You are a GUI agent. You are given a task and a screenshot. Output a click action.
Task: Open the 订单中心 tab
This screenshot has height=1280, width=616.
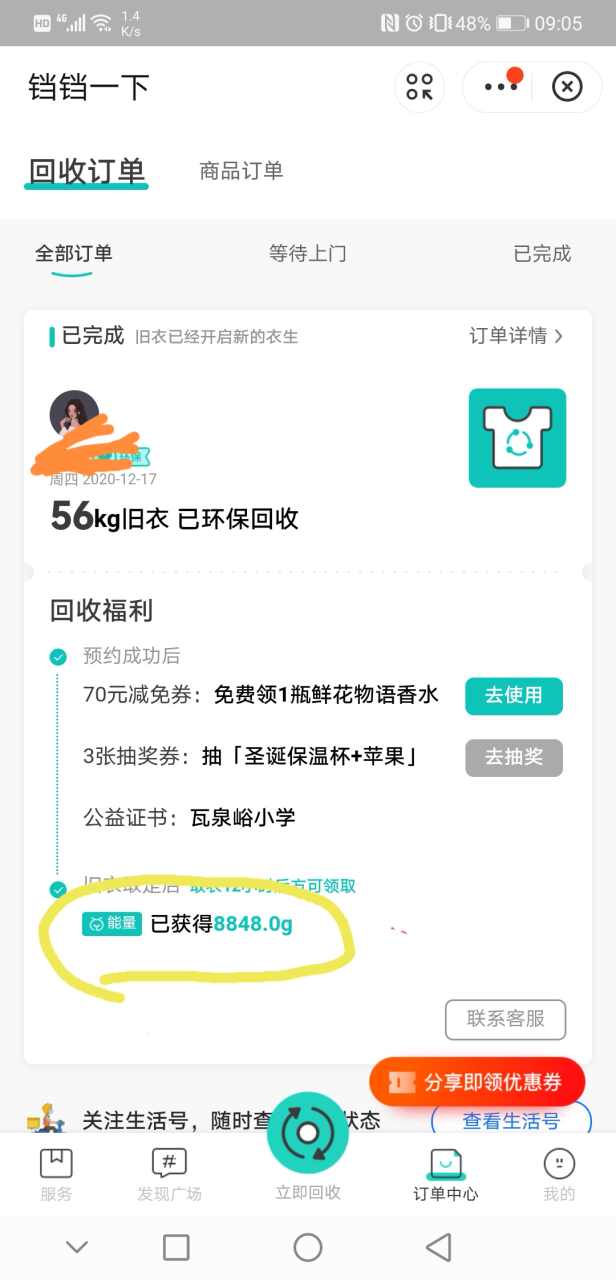click(x=446, y=1175)
